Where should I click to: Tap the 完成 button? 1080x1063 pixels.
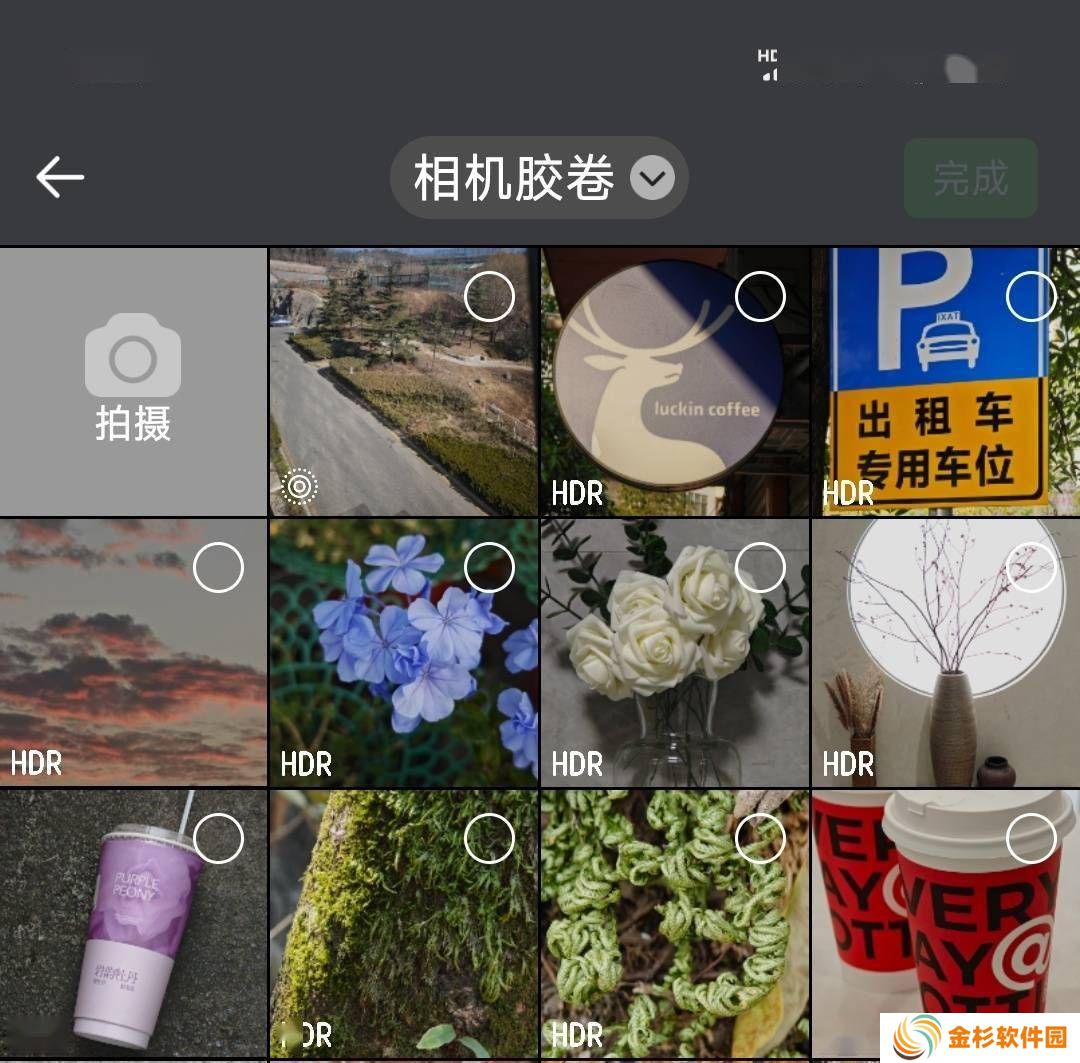970,179
